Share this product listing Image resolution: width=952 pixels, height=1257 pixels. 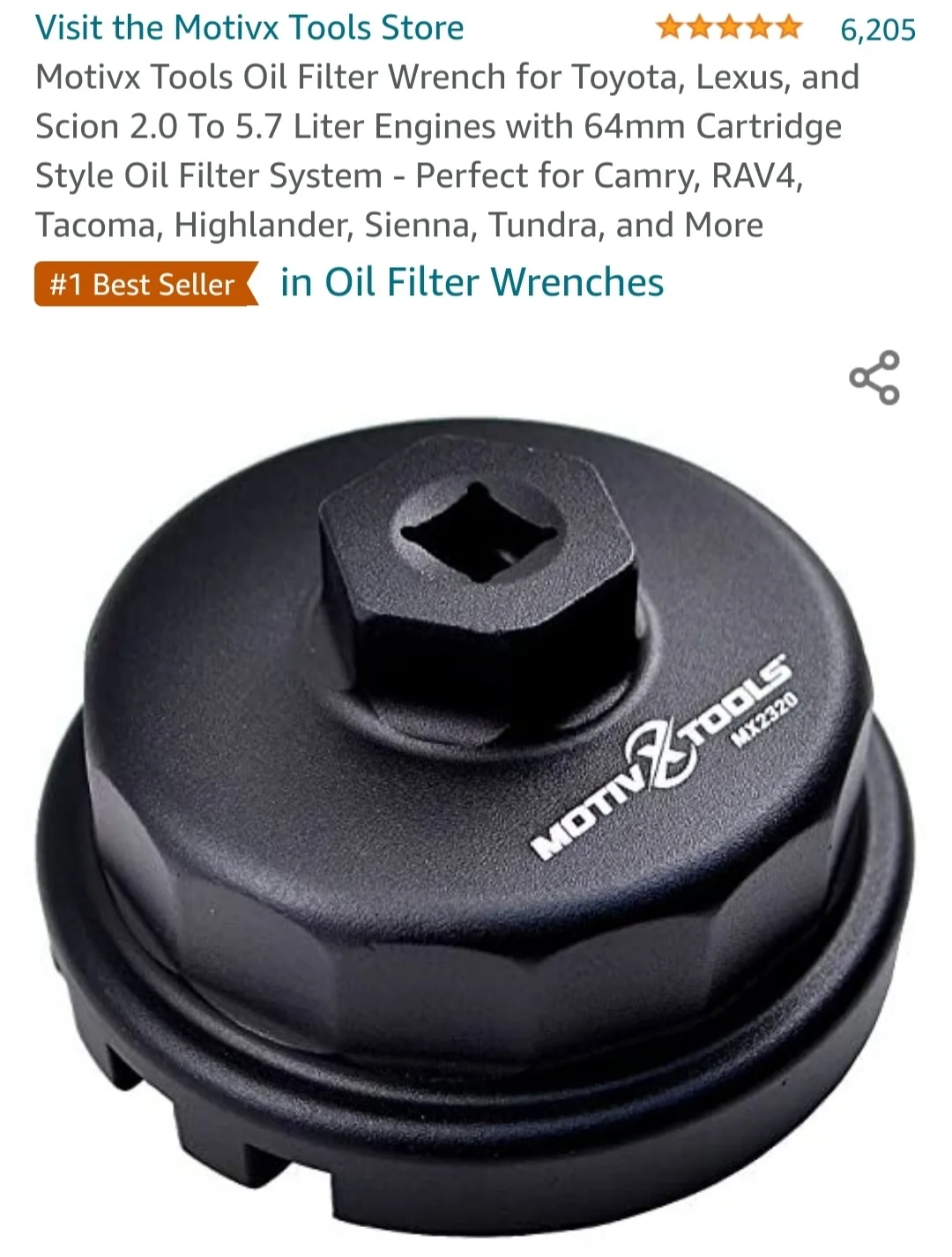pos(874,377)
